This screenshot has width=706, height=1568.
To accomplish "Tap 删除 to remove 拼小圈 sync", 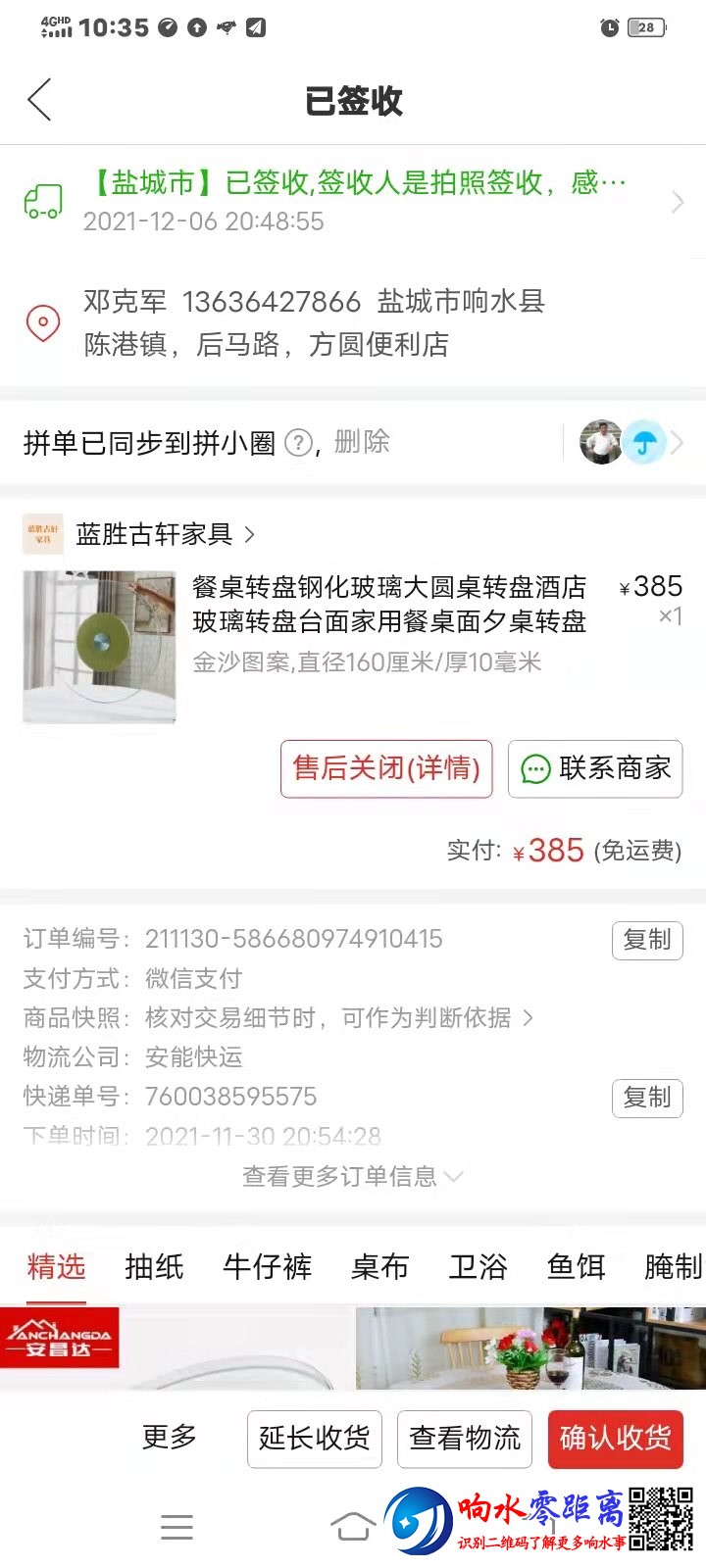I will coord(362,442).
